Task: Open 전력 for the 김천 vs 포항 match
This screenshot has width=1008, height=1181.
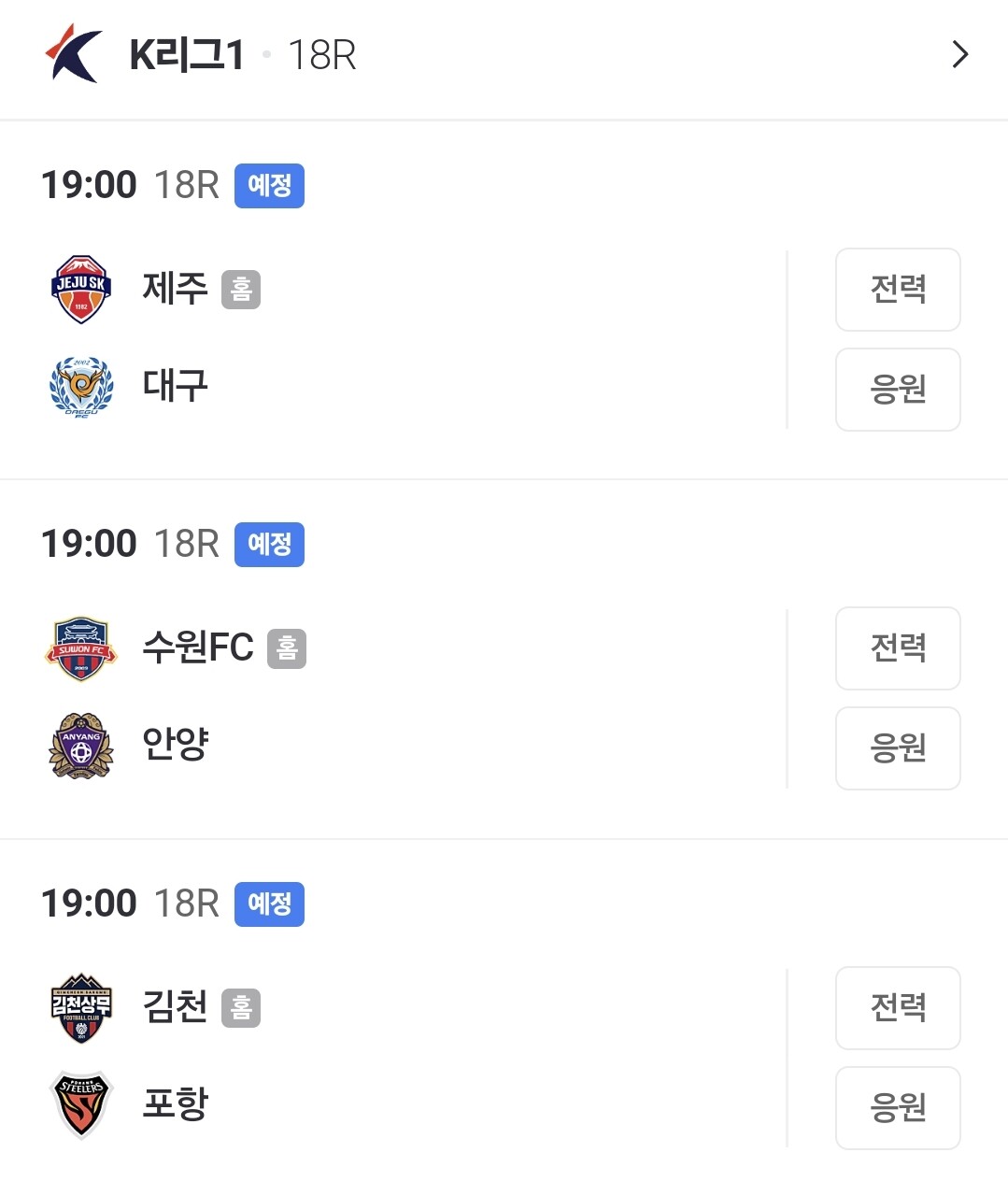Action: coord(897,1008)
